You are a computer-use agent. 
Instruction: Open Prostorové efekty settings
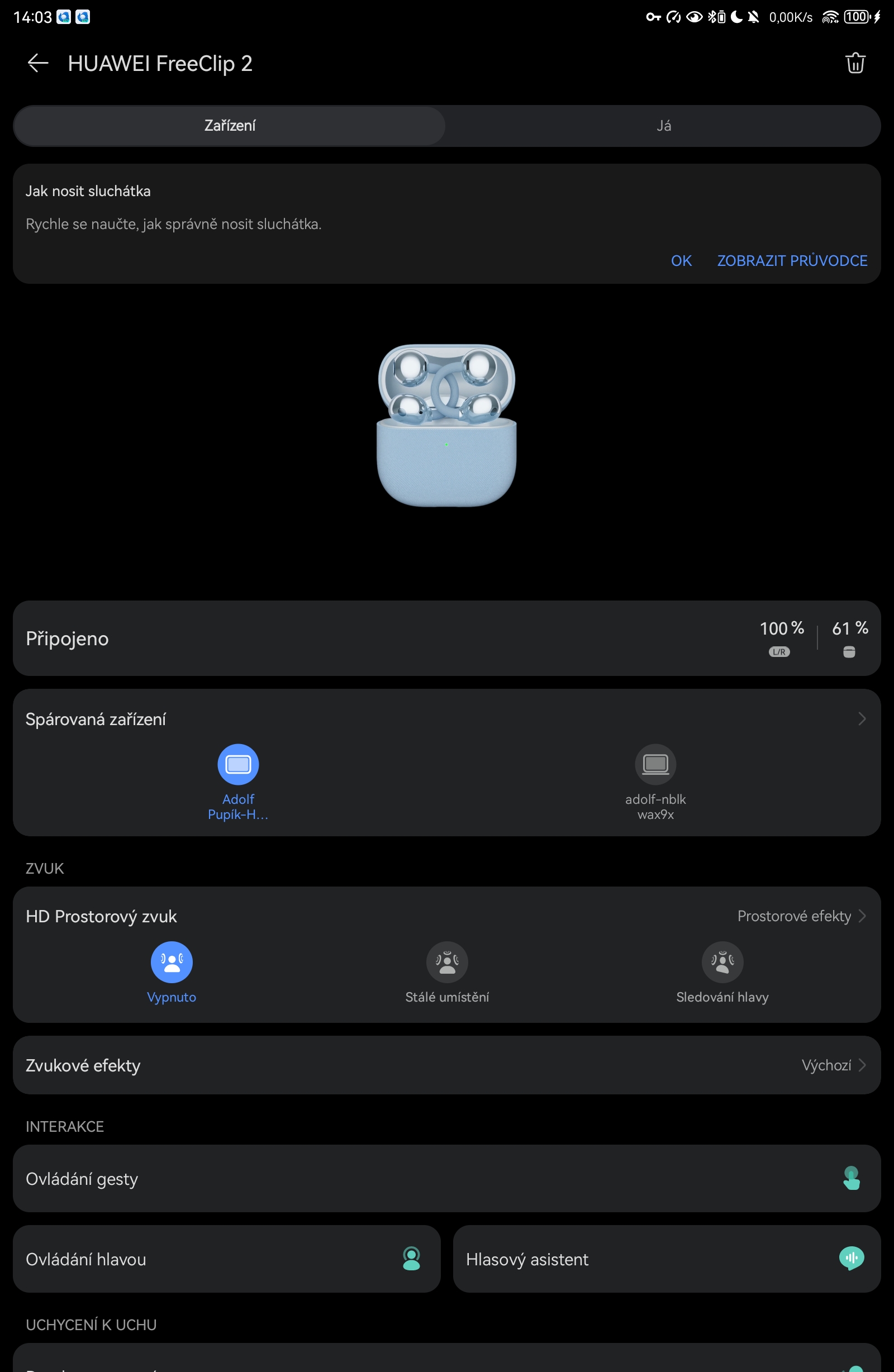tap(801, 916)
